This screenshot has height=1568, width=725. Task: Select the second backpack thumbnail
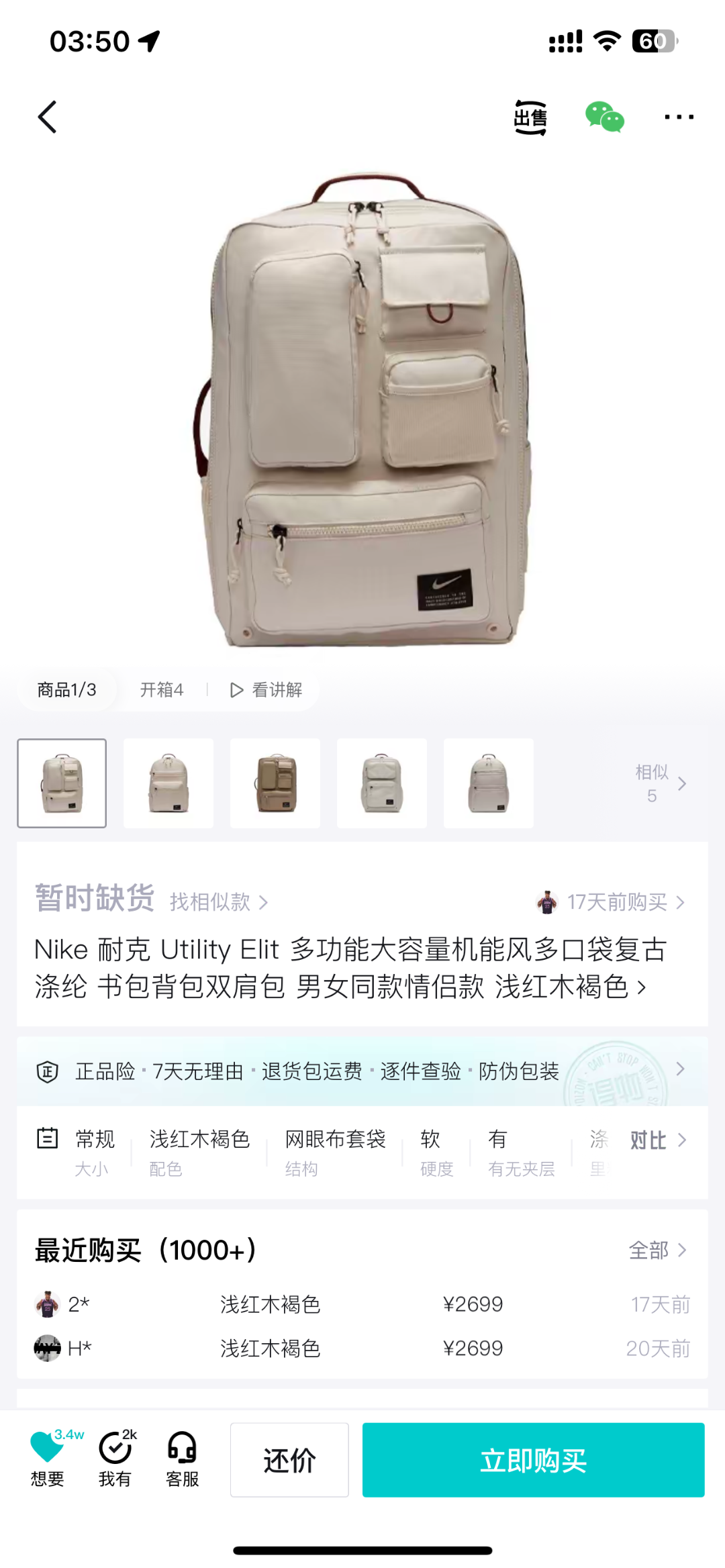168,783
